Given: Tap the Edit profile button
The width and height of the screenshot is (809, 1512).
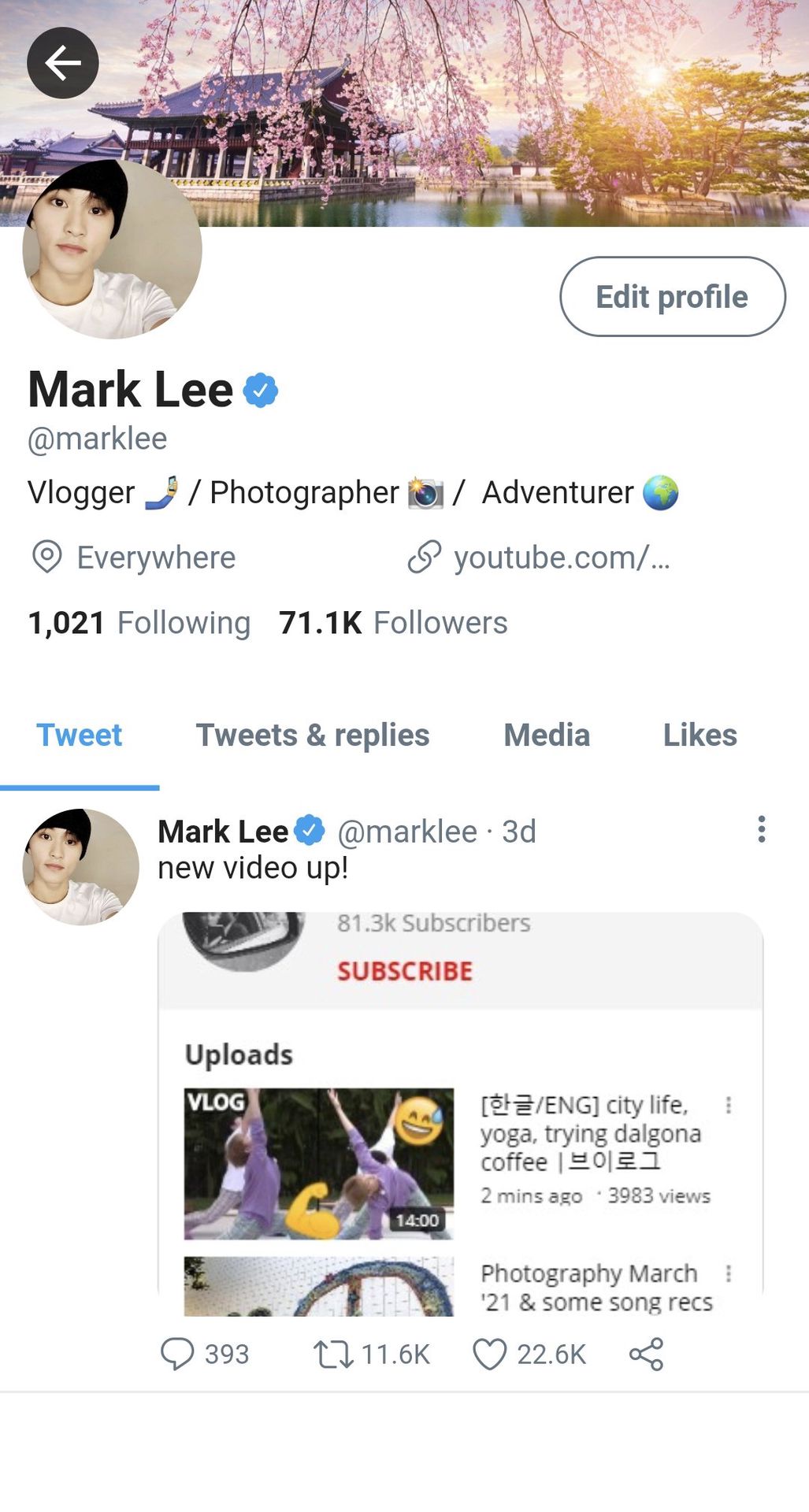Looking at the screenshot, I should tap(672, 297).
